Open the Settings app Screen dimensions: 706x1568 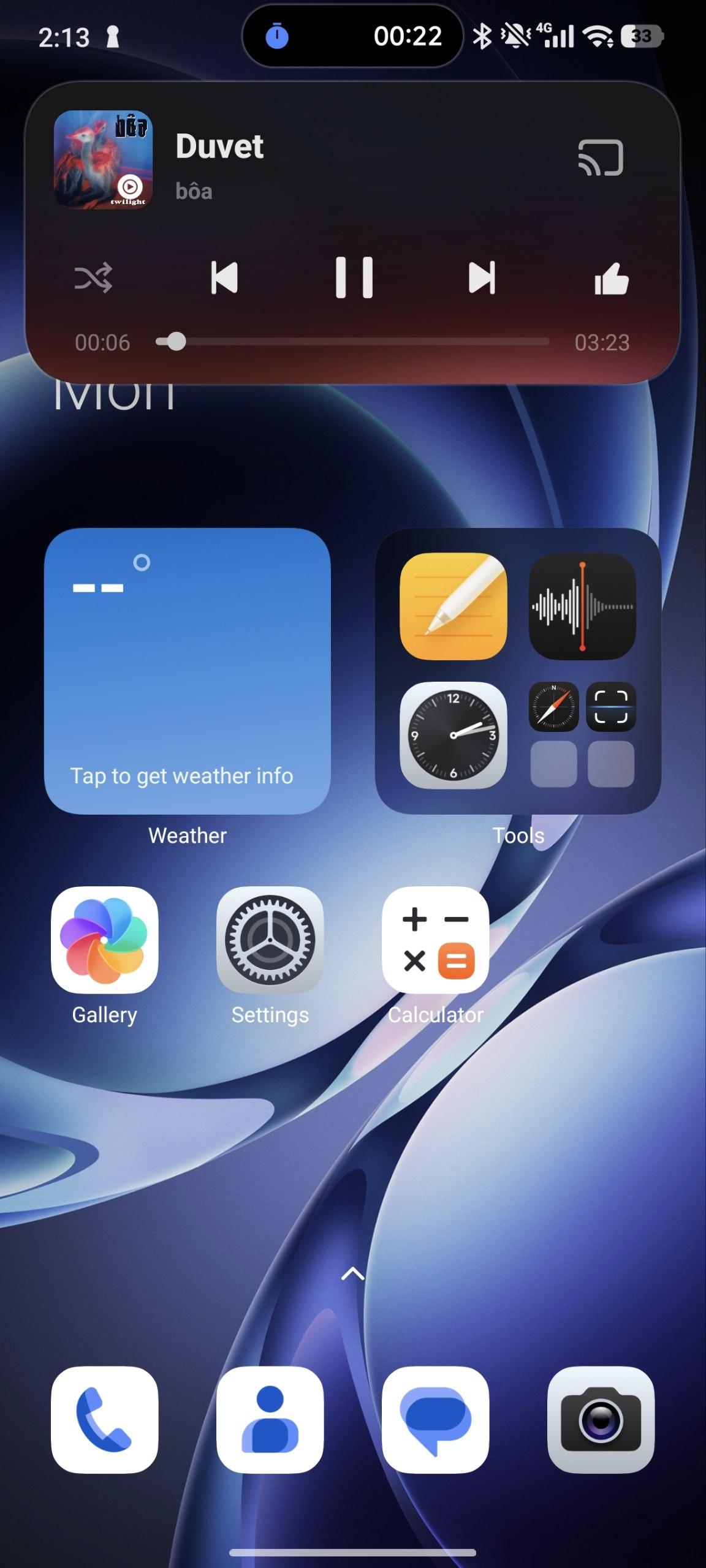tap(270, 940)
